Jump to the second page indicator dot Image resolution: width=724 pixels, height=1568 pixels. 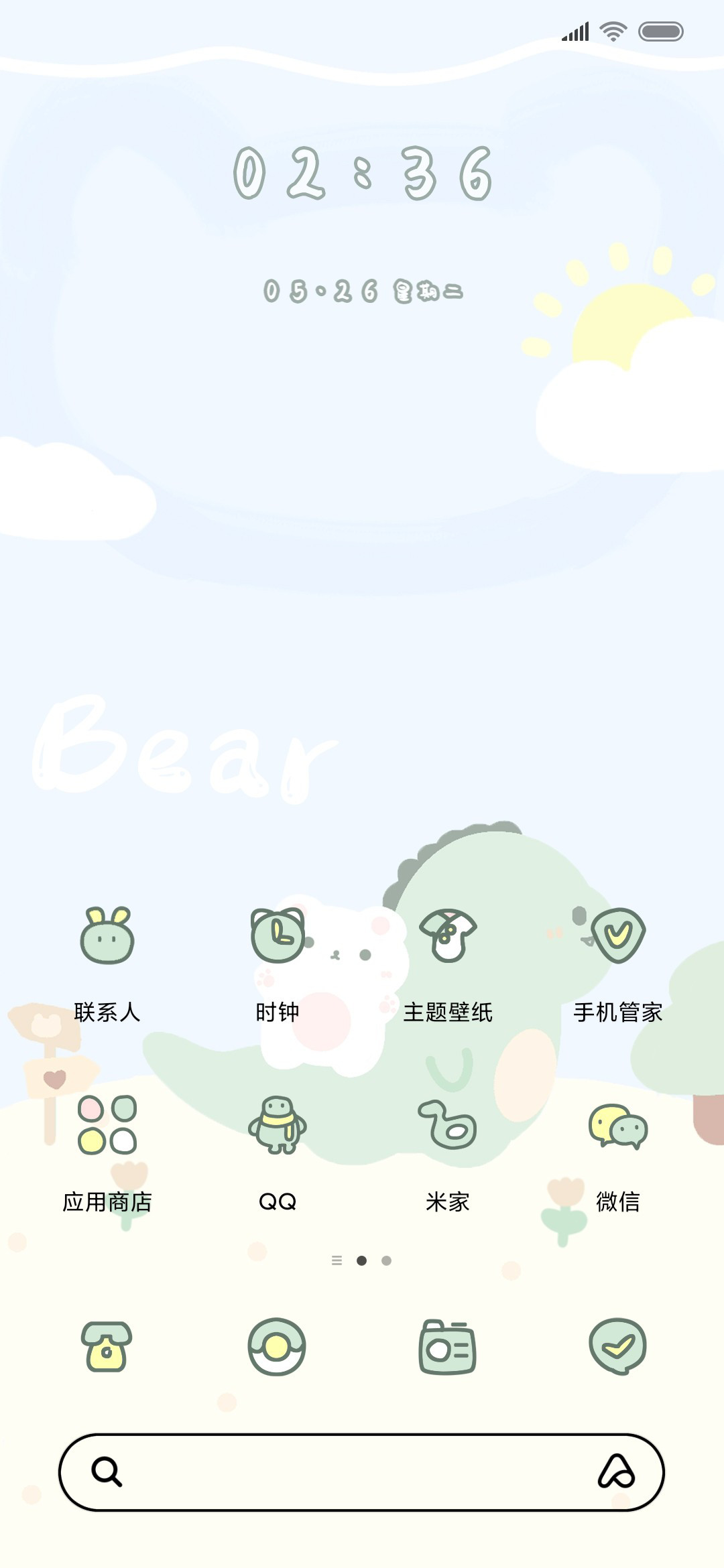[x=386, y=1260]
